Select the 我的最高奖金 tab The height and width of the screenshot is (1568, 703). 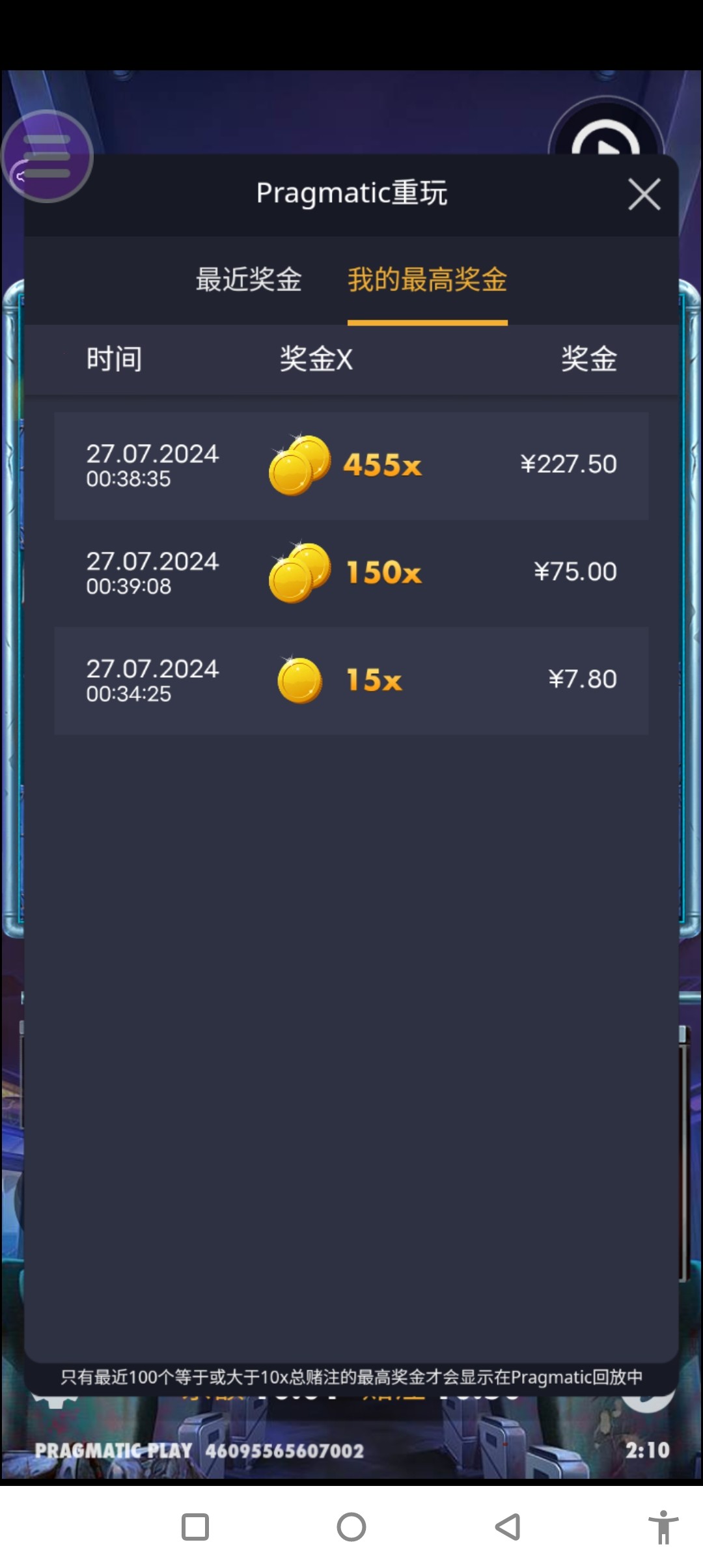[x=427, y=280]
